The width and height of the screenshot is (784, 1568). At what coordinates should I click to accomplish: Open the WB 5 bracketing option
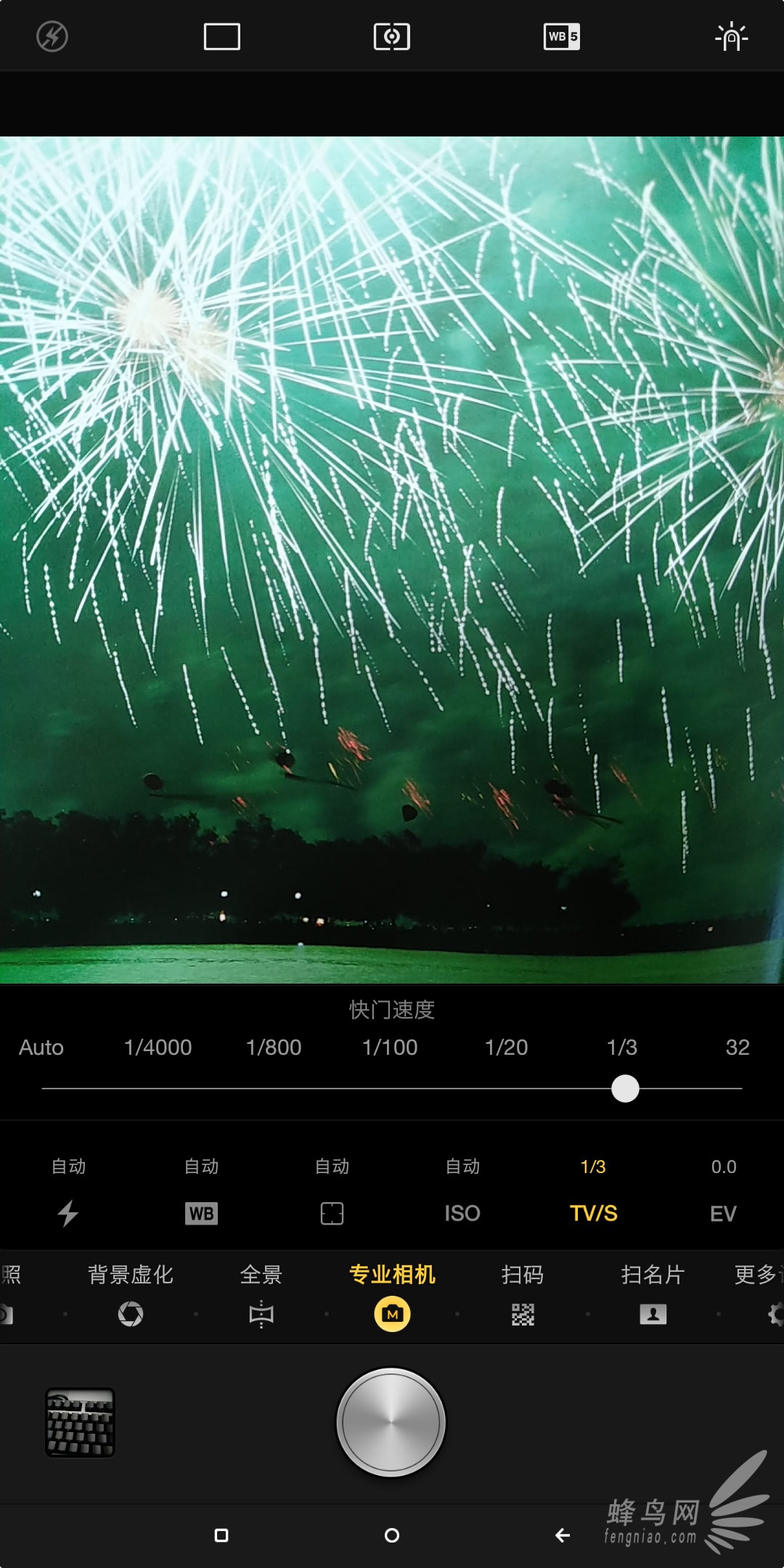point(562,36)
